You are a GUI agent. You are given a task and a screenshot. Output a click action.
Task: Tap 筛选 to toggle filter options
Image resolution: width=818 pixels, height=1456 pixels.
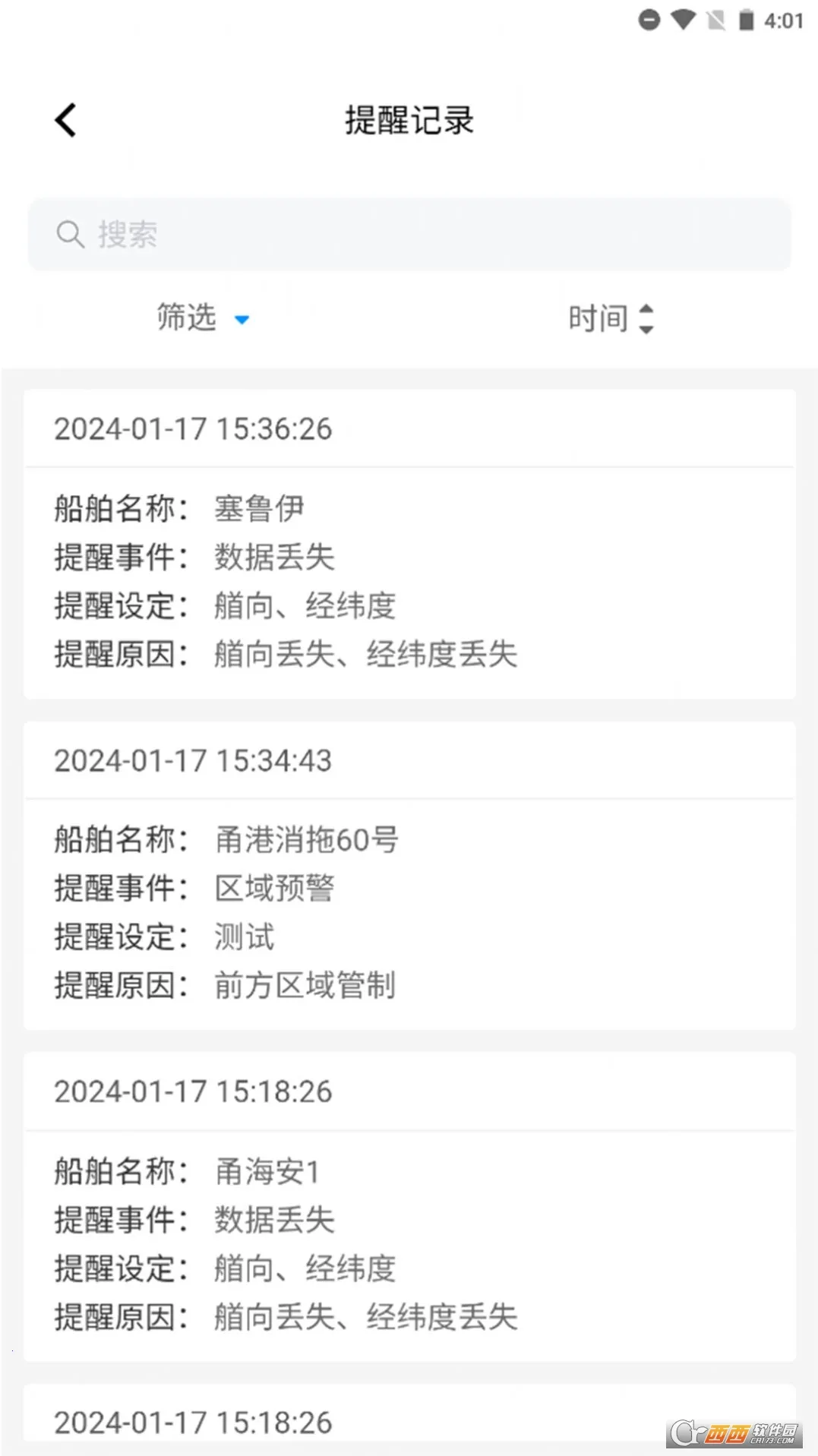(185, 318)
